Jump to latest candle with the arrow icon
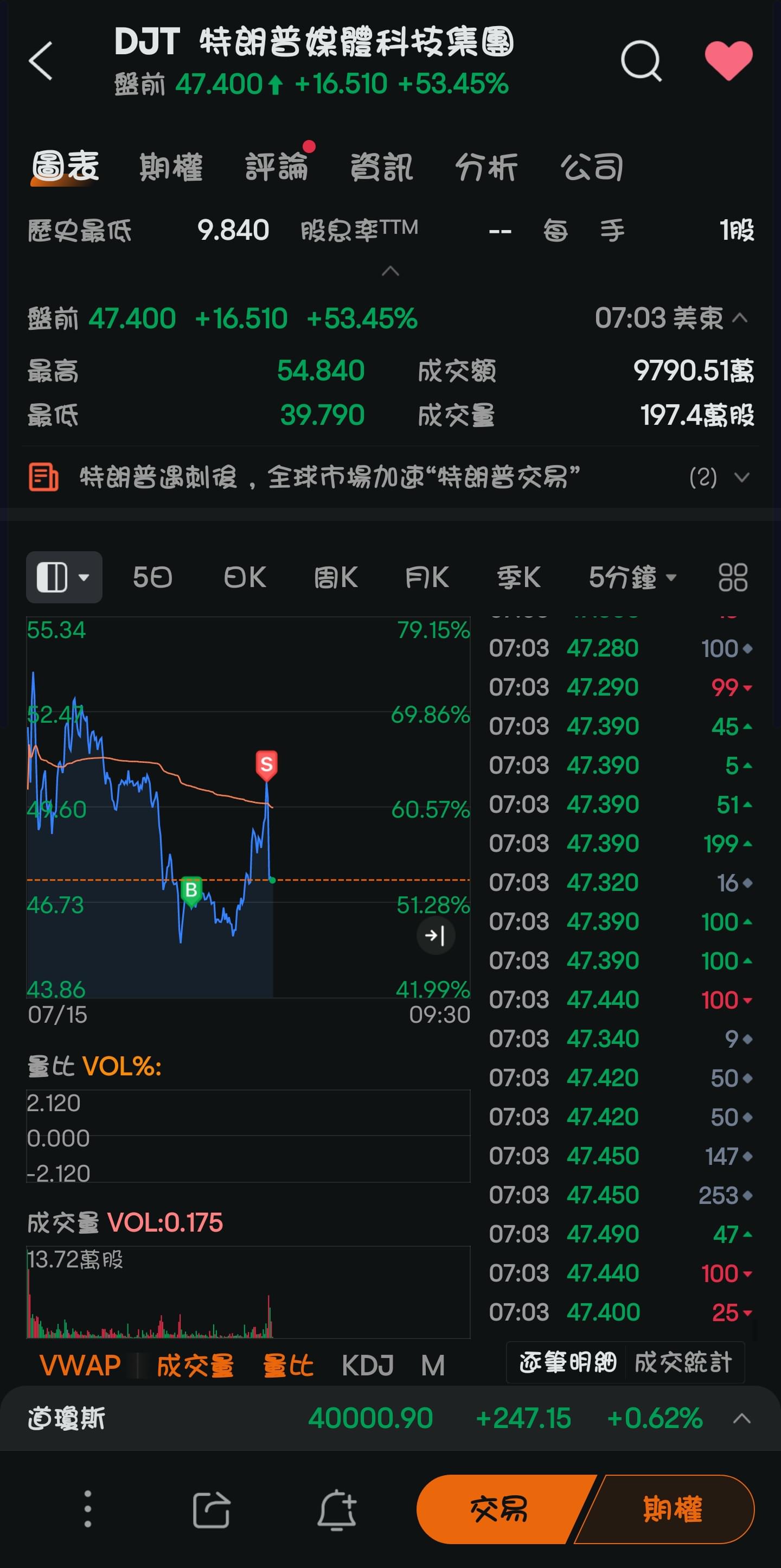The width and height of the screenshot is (781, 1568). point(436,935)
